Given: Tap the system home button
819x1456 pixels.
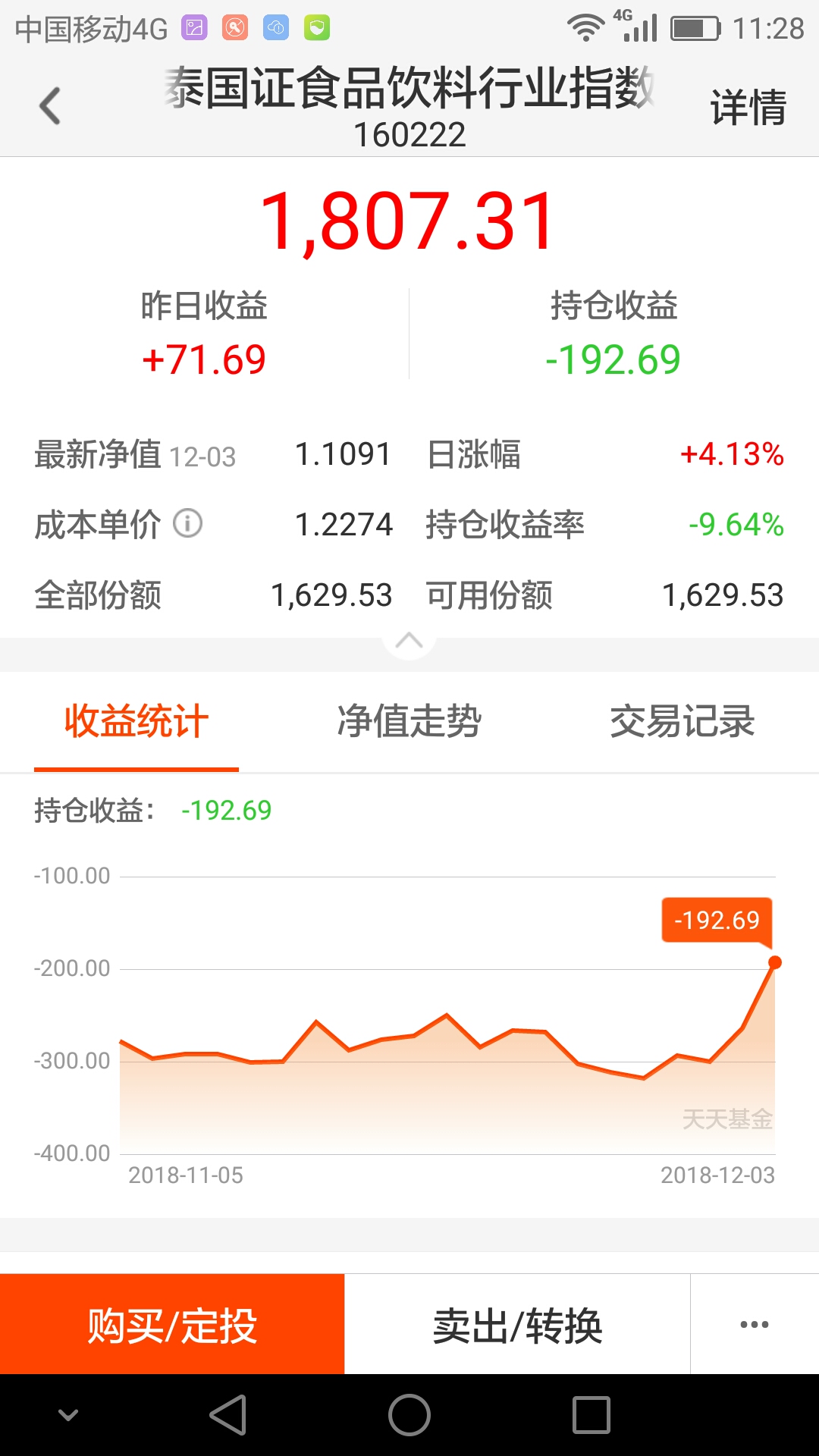Looking at the screenshot, I should (409, 1415).
